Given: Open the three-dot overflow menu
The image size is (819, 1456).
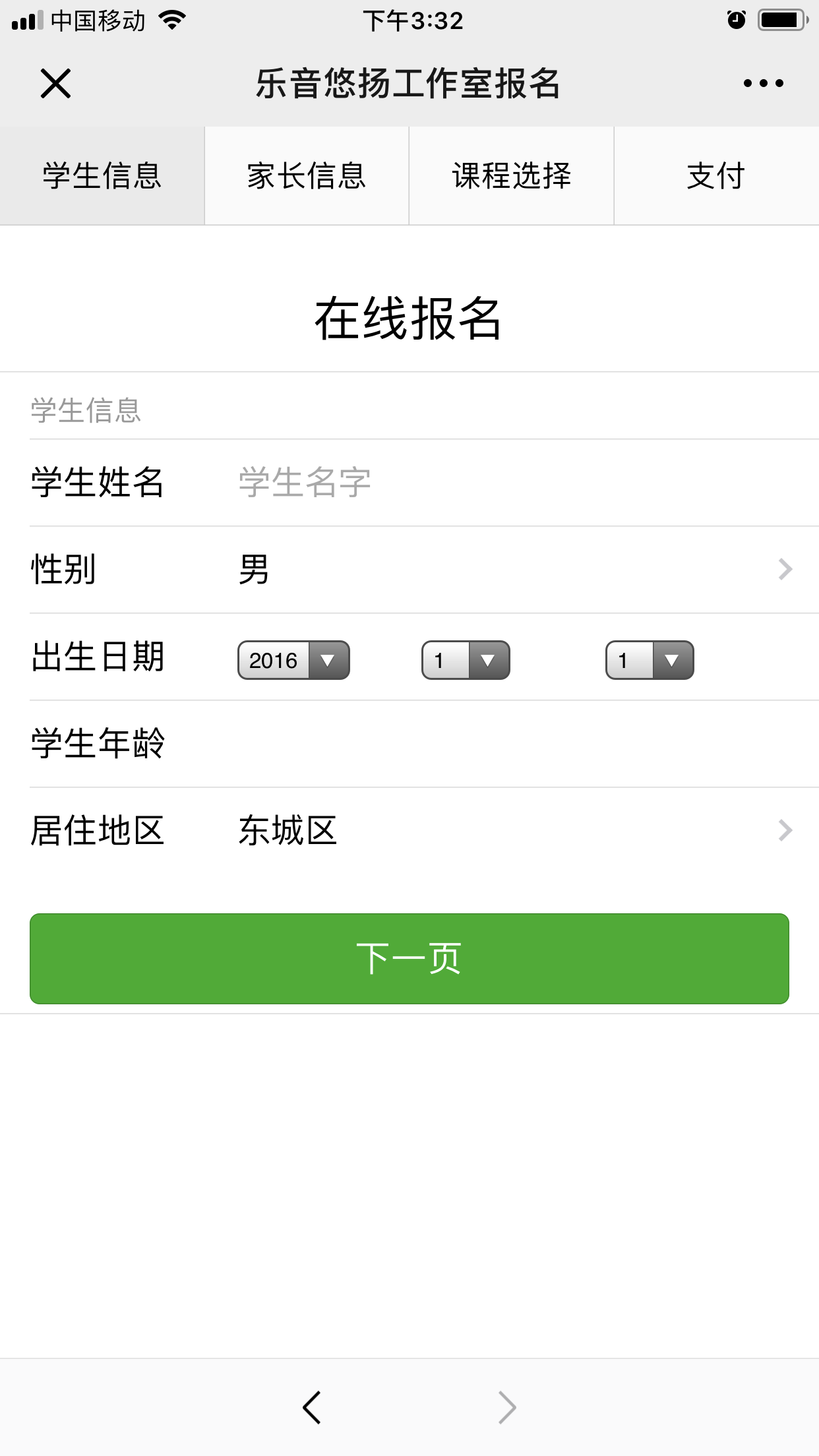Looking at the screenshot, I should tap(763, 84).
